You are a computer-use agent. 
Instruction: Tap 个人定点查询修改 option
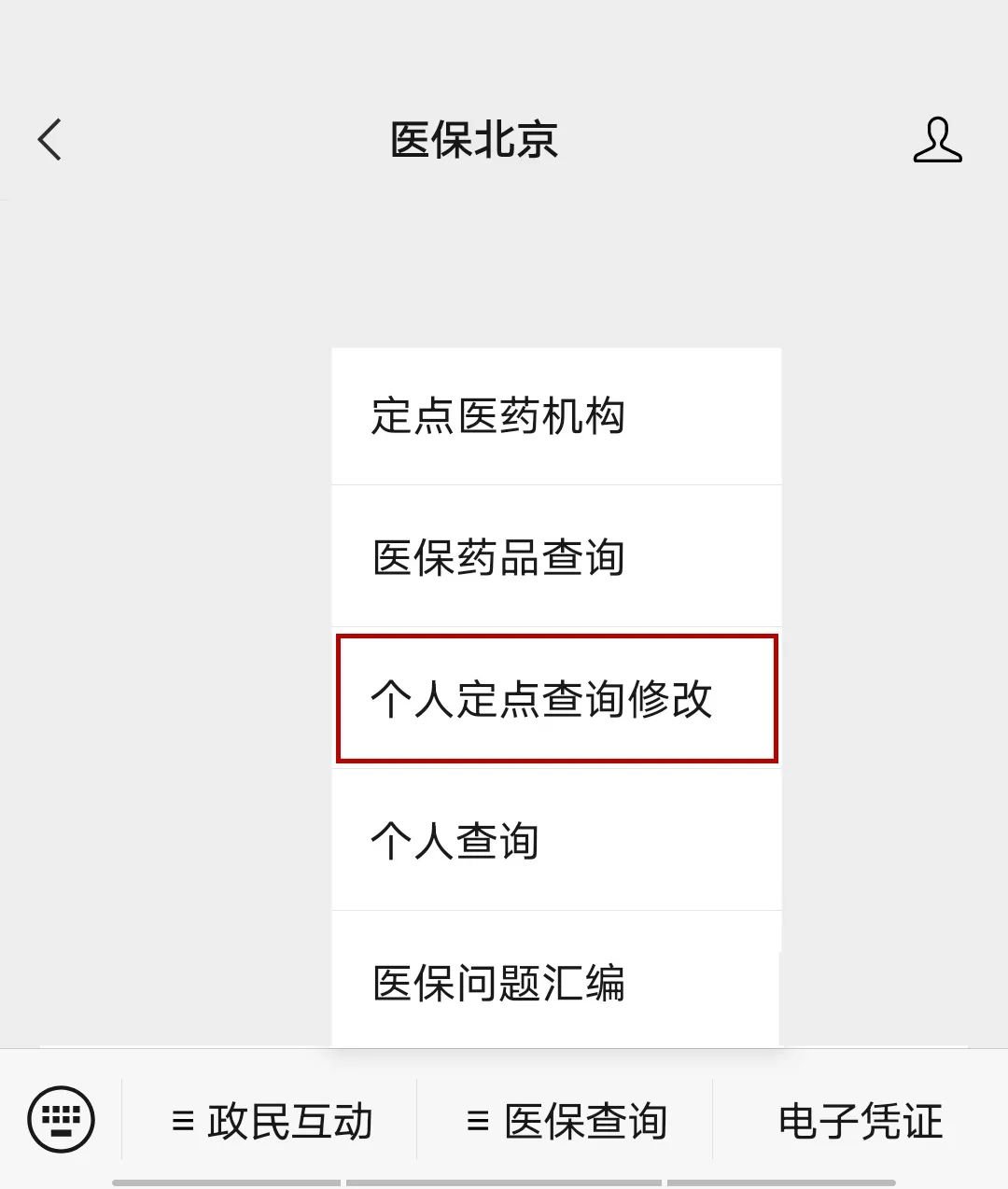click(555, 699)
